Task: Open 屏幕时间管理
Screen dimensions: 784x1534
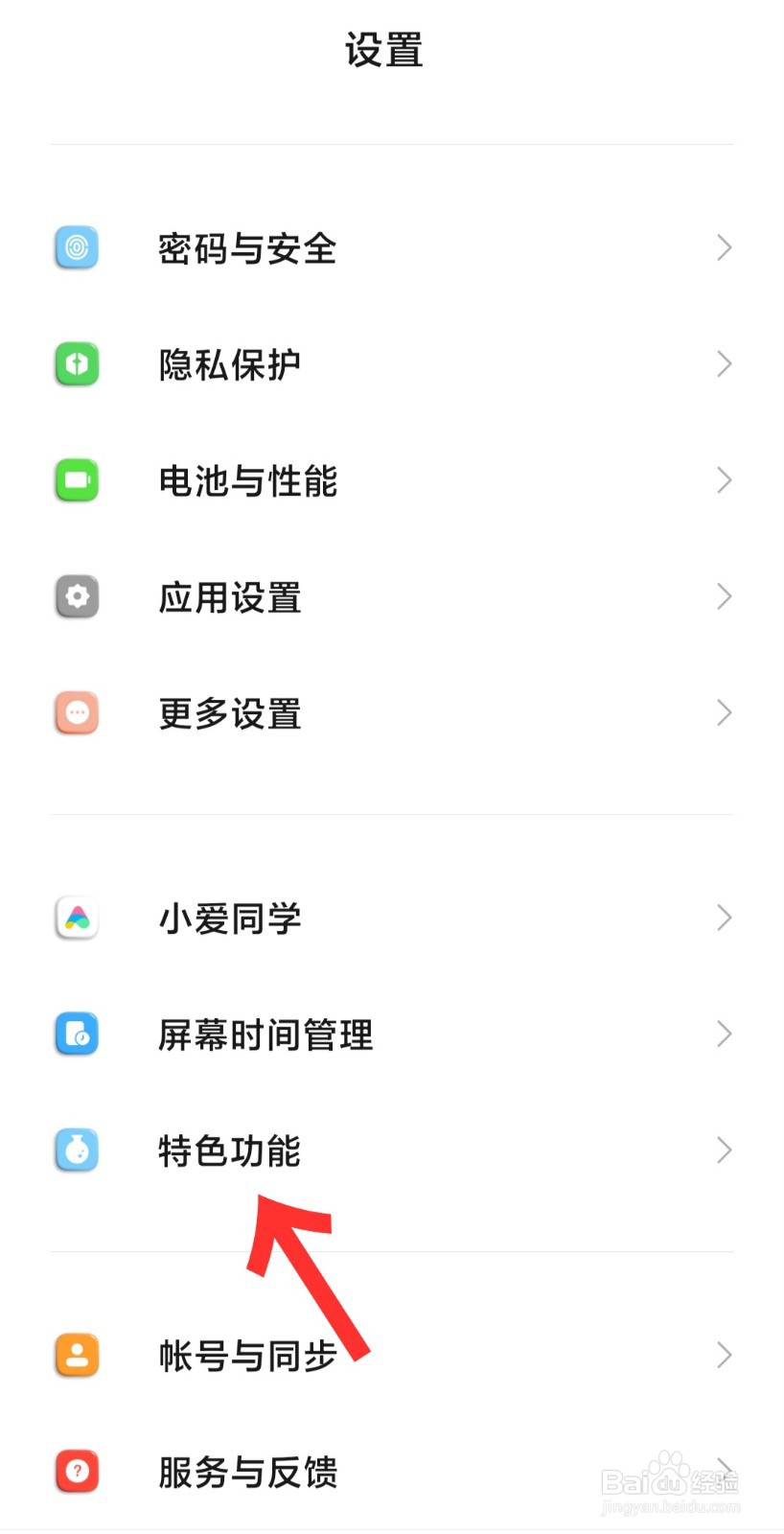Action: 392,1034
